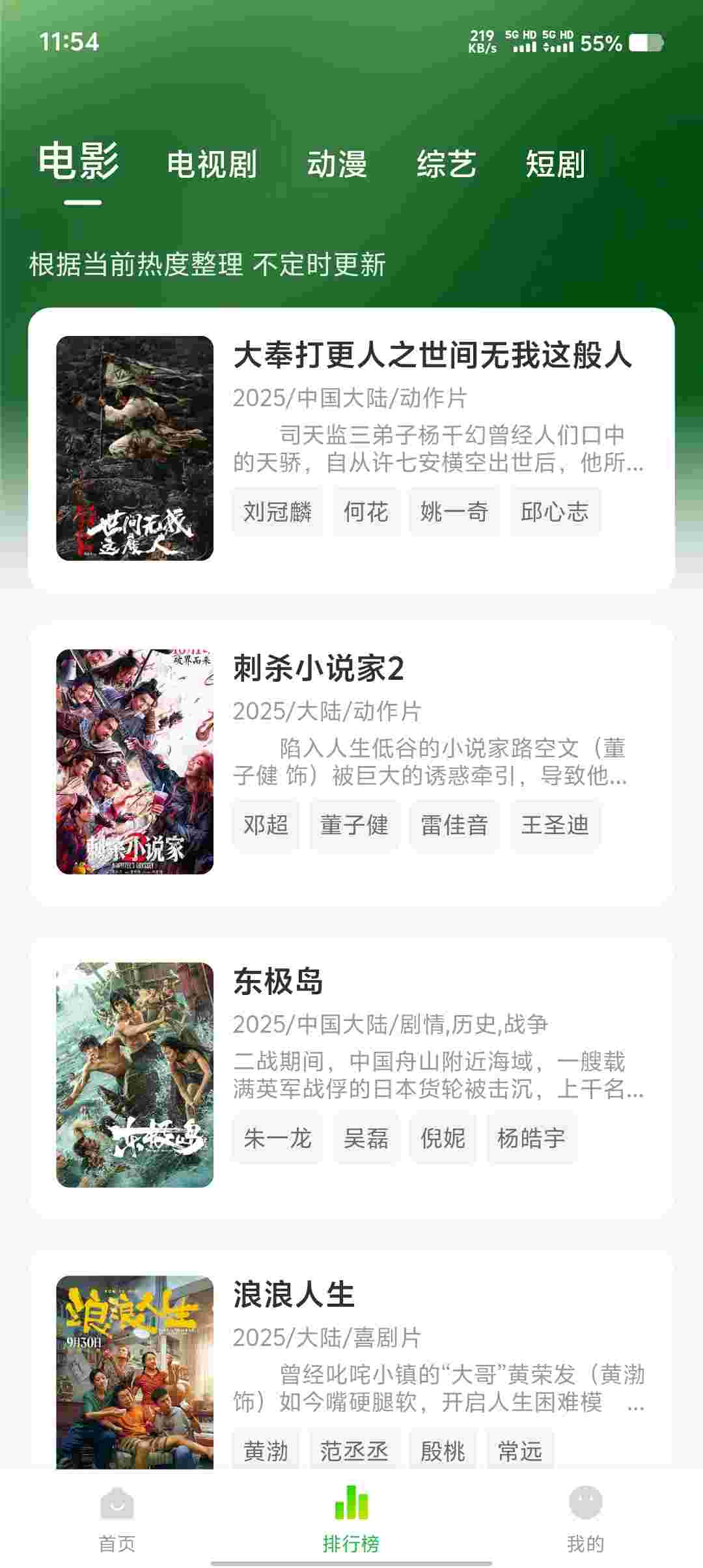View details for 东极岛
Image resolution: width=703 pixels, height=1568 pixels.
pos(279,982)
